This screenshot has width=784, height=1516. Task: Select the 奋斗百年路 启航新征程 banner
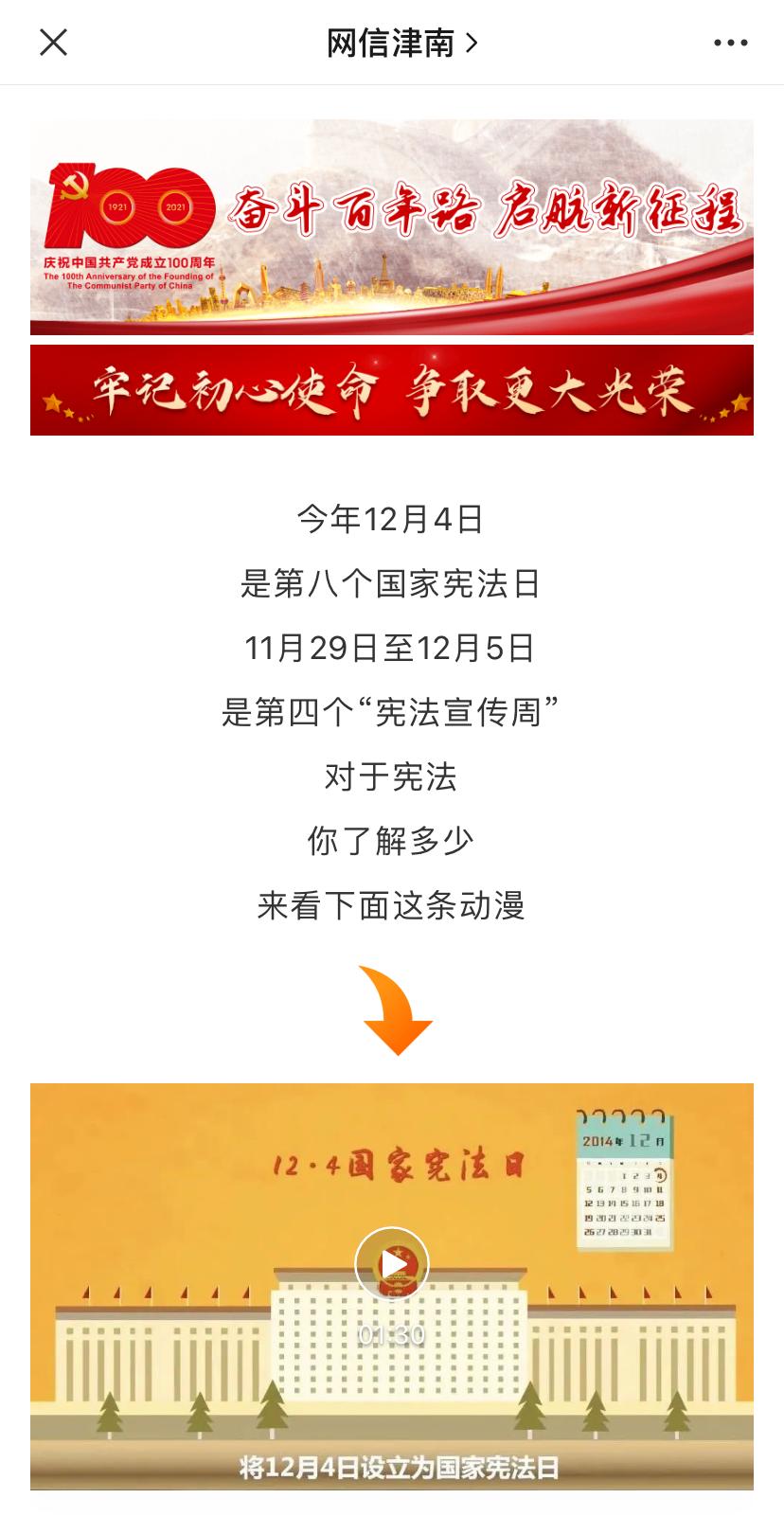pyautogui.click(x=392, y=223)
